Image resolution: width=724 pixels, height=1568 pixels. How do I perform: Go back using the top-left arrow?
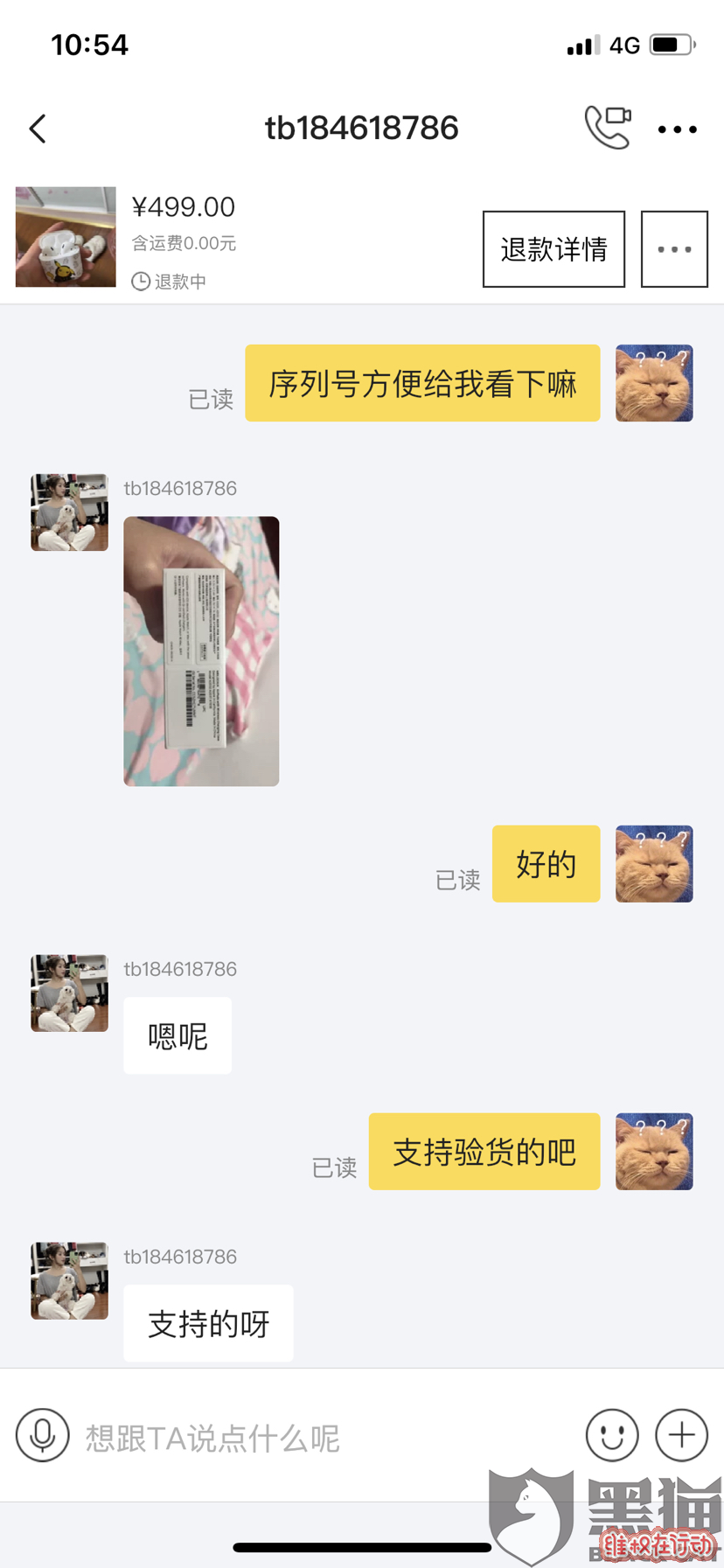pos(38,129)
